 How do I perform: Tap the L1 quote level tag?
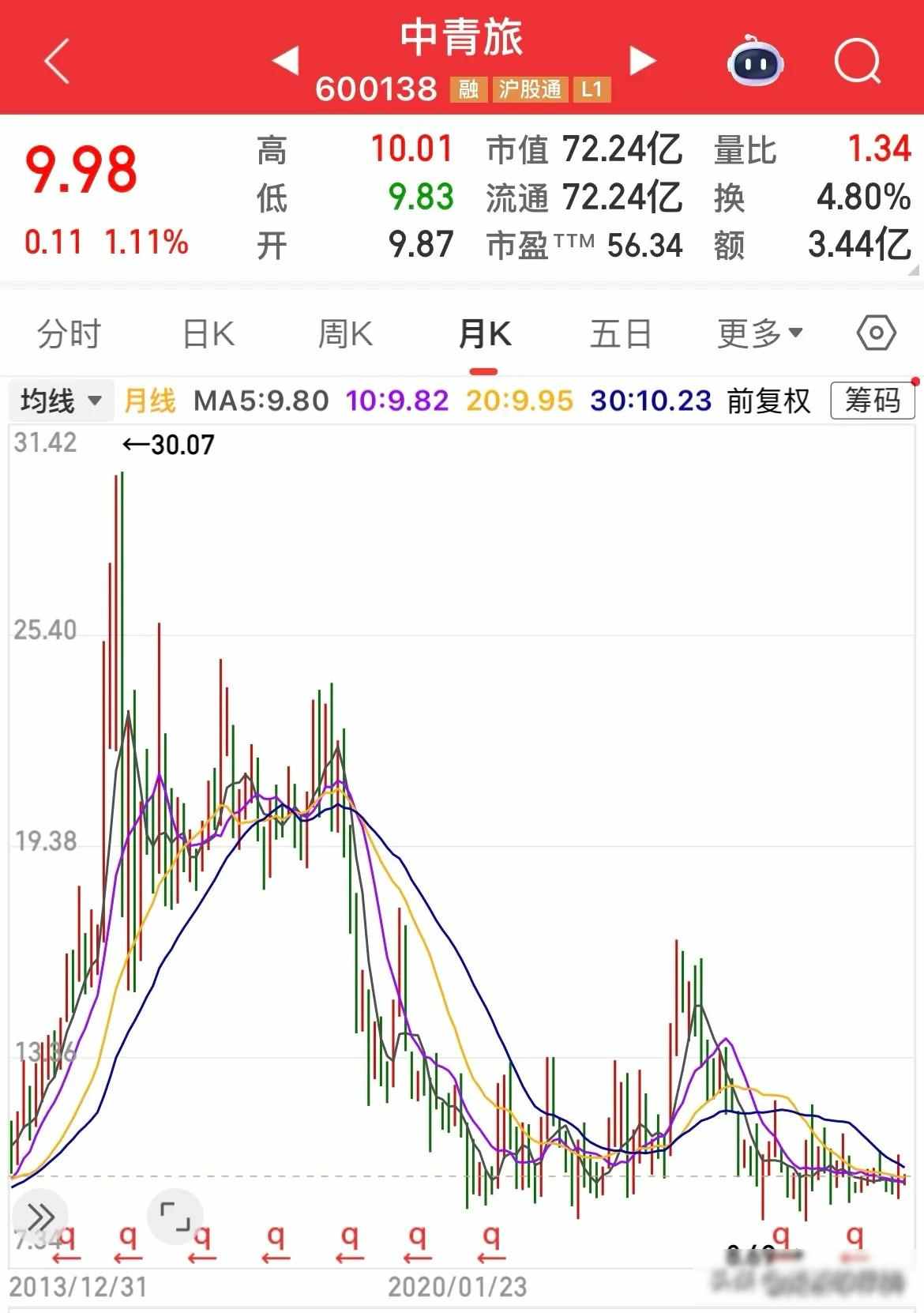(592, 90)
